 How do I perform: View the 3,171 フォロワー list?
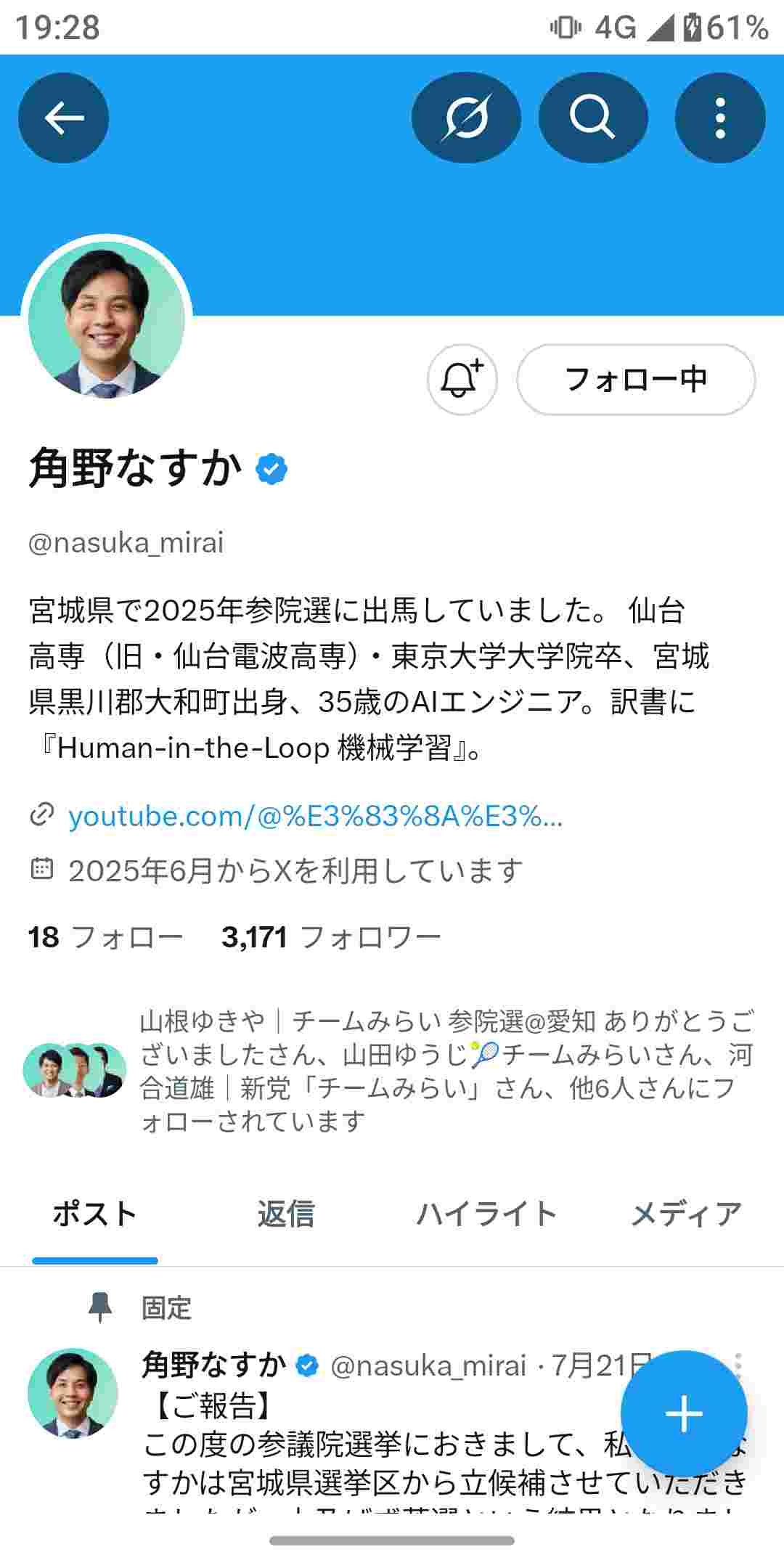(331, 937)
